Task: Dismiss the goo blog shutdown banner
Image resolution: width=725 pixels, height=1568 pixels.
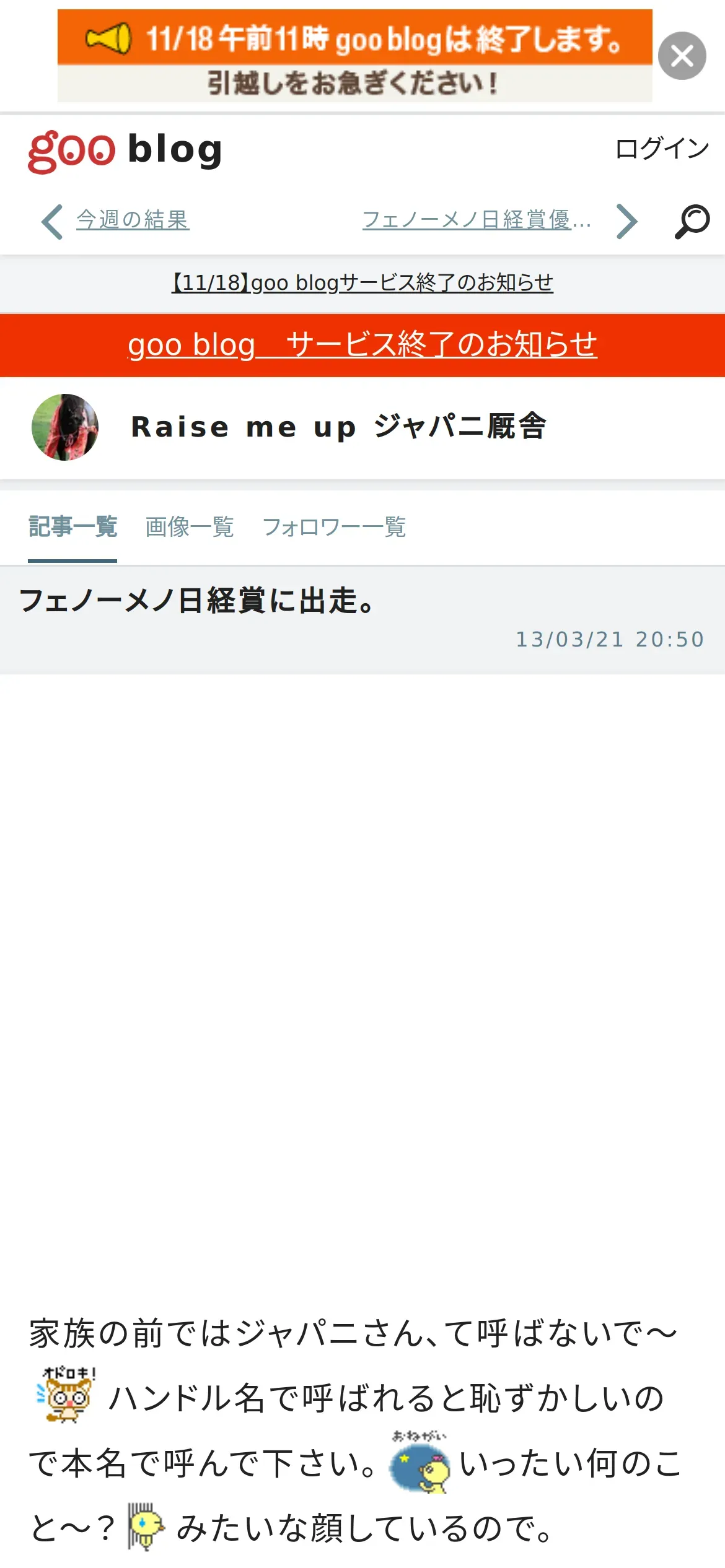Action: [x=682, y=56]
